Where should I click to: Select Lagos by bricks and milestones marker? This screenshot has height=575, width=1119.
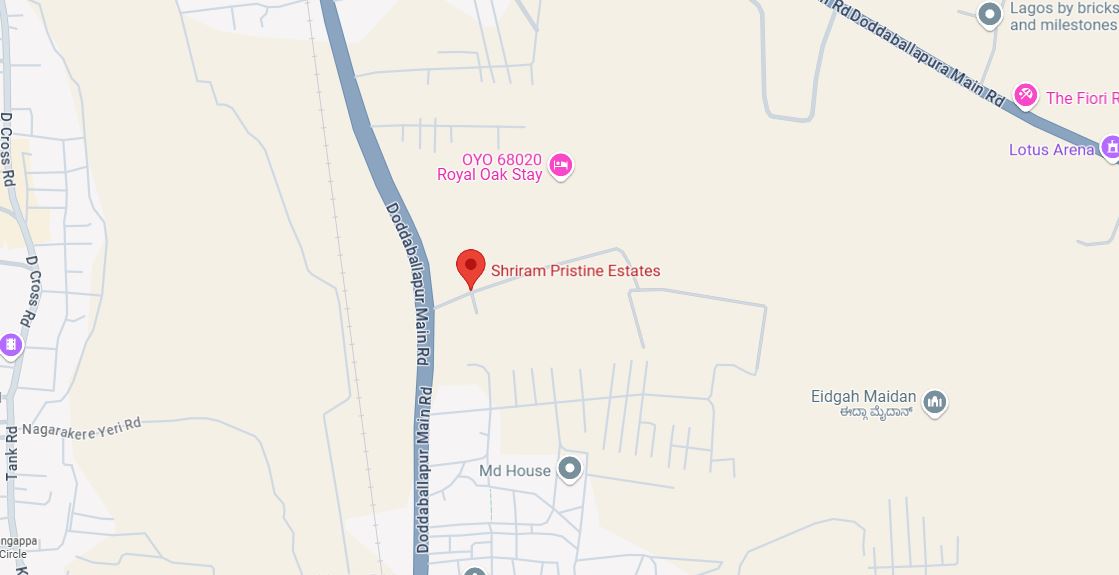[x=989, y=14]
